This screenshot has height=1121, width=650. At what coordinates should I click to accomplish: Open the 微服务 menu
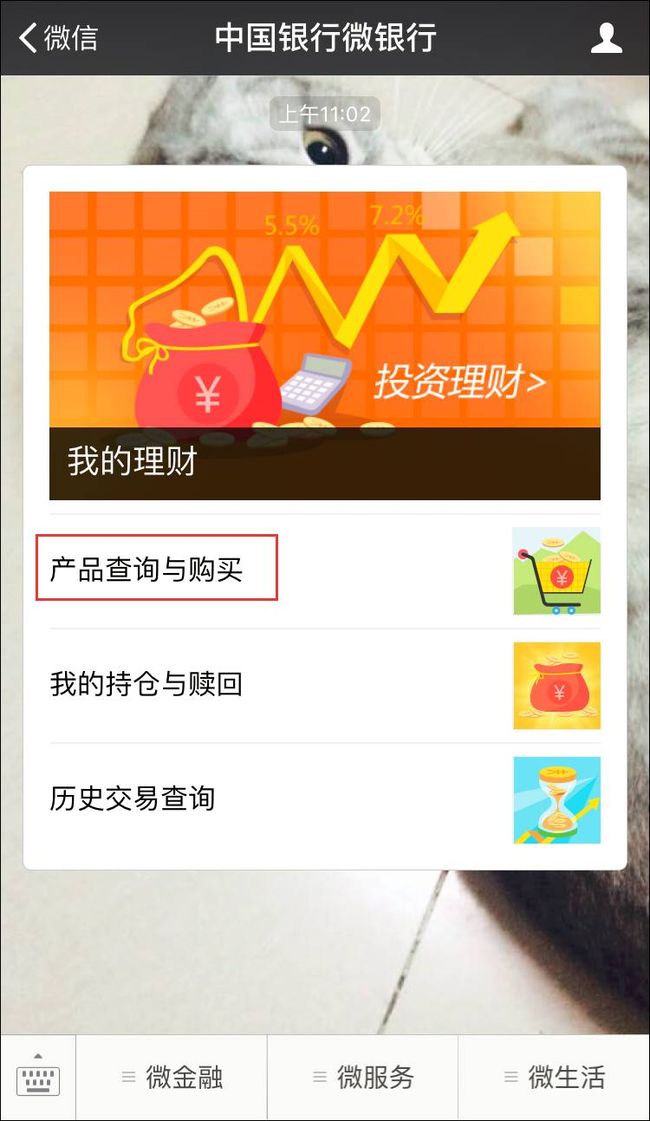(363, 1077)
